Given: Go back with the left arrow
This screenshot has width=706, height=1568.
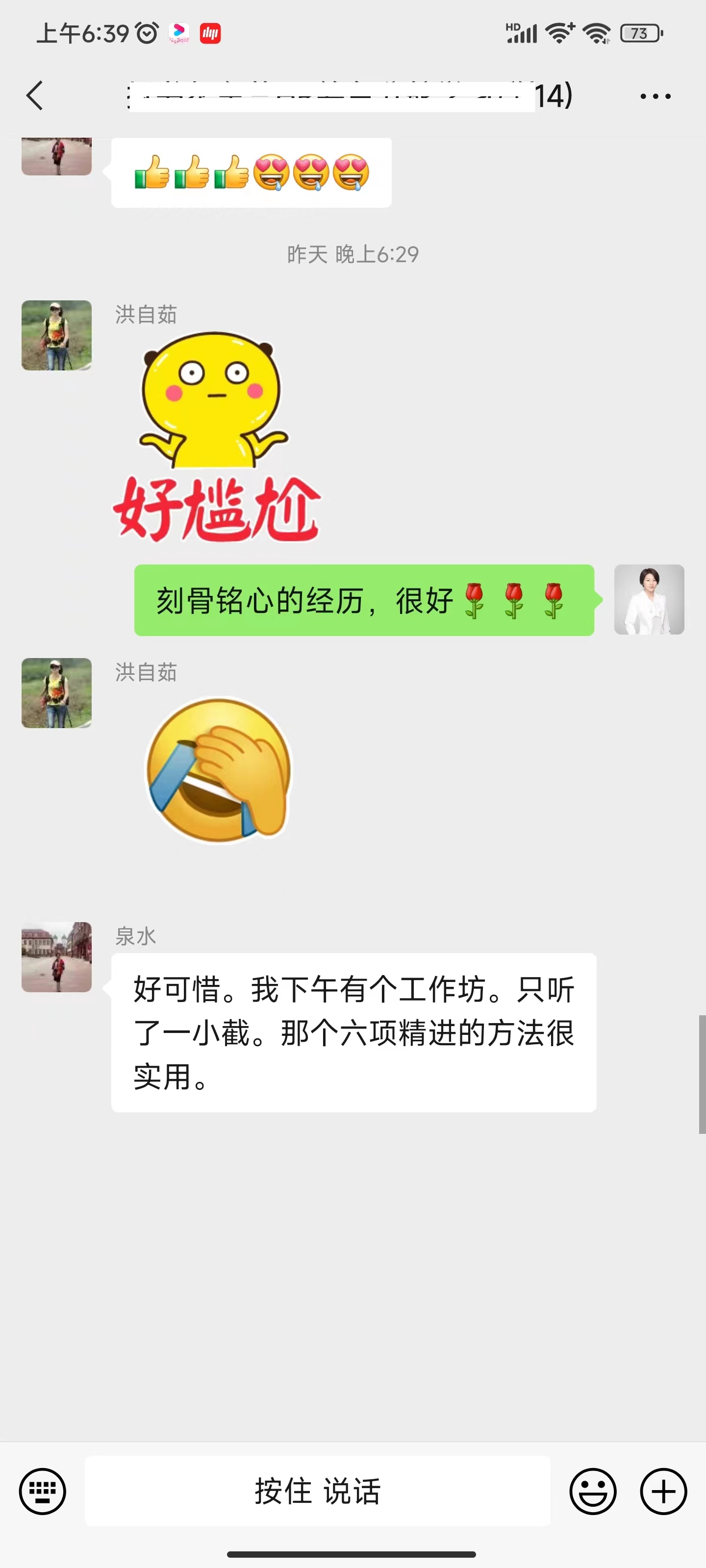Looking at the screenshot, I should [35, 95].
